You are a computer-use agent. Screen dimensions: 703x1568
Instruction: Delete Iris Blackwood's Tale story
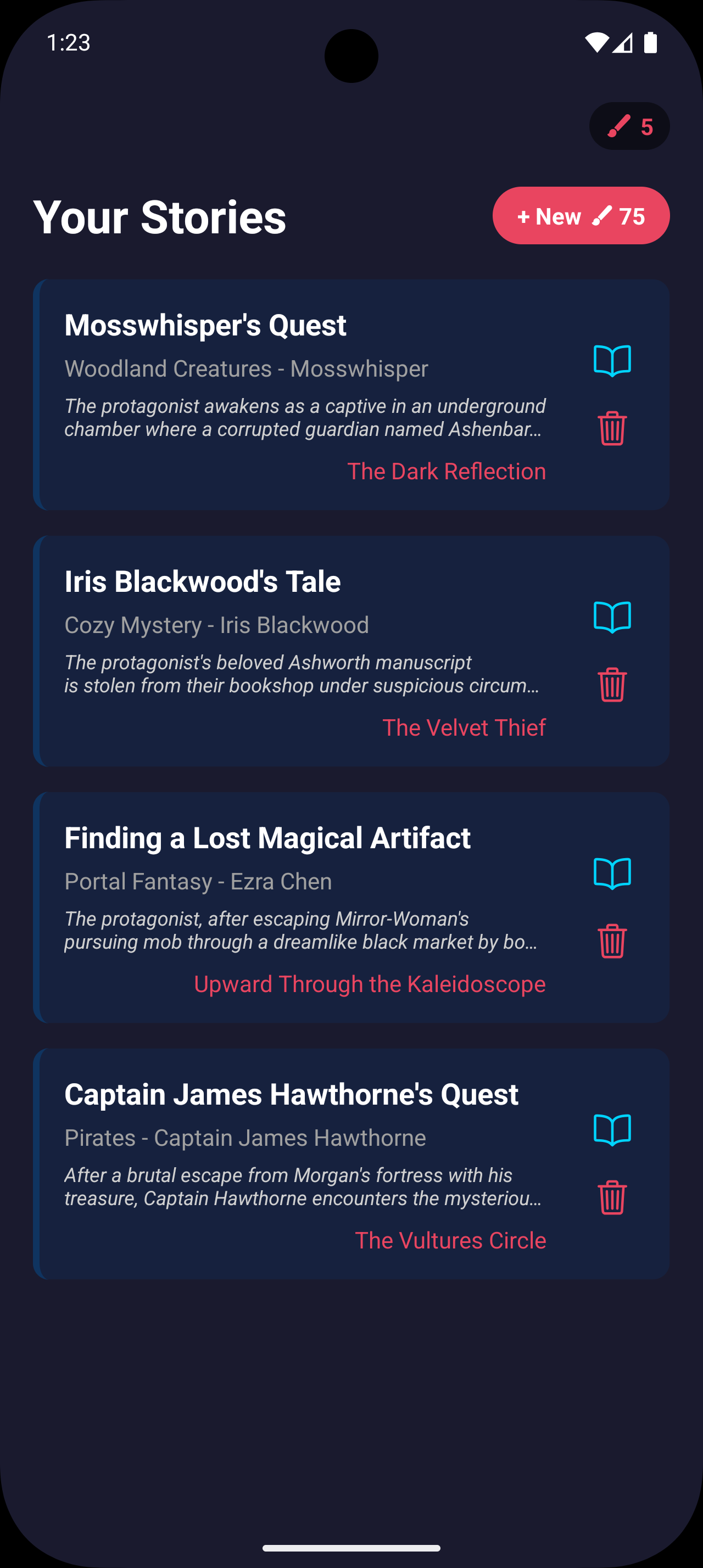tap(612, 685)
